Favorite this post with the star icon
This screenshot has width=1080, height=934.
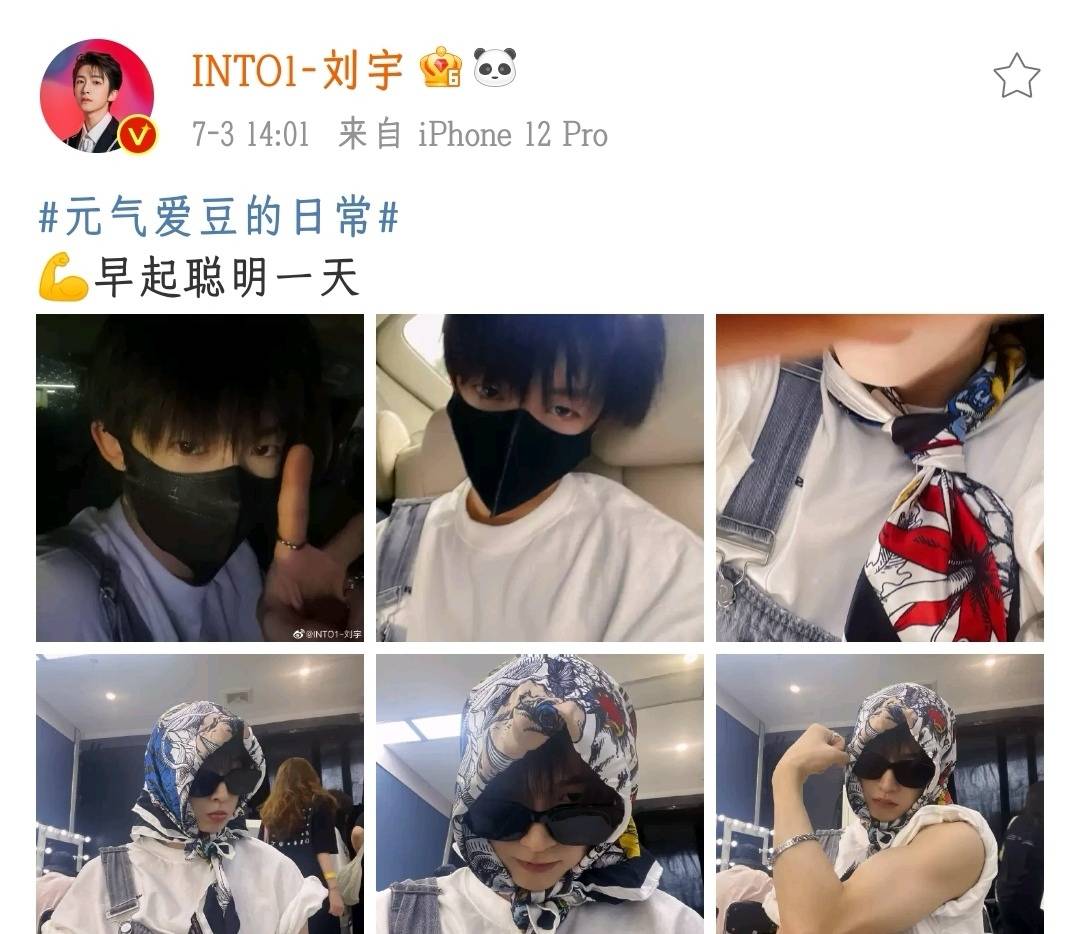click(1016, 76)
